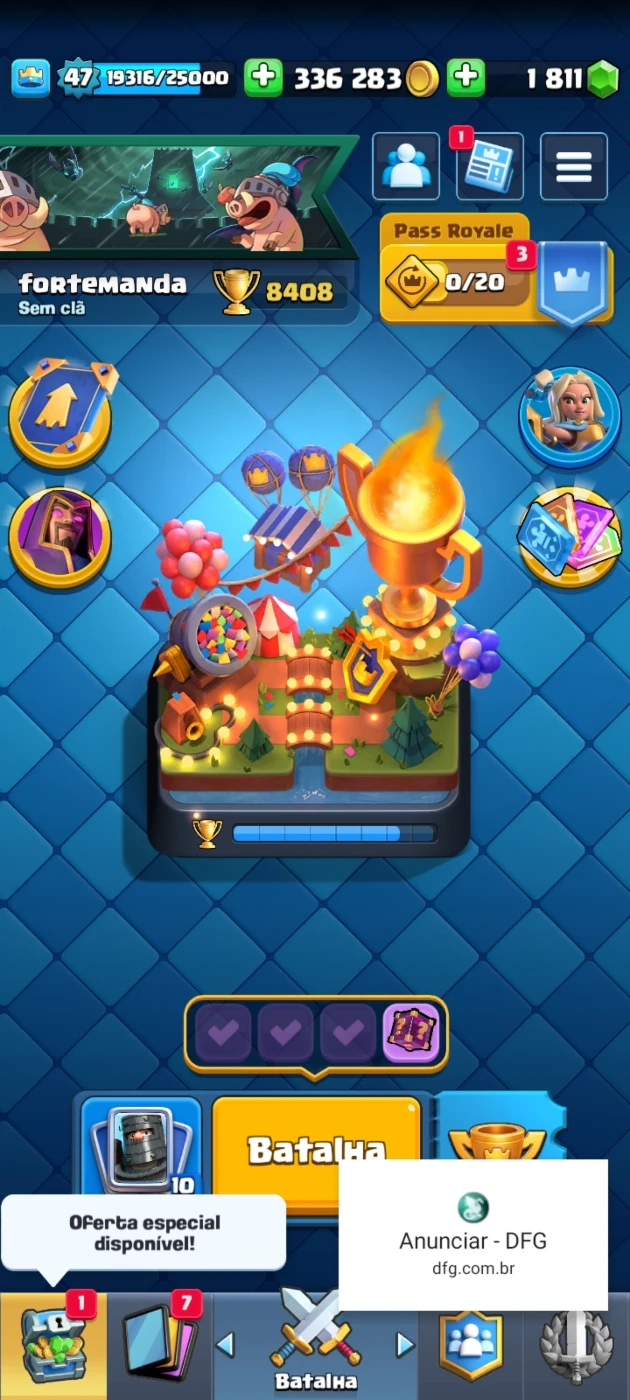Start a match with Batalha button
This screenshot has height=1400, width=630.
point(316,1150)
